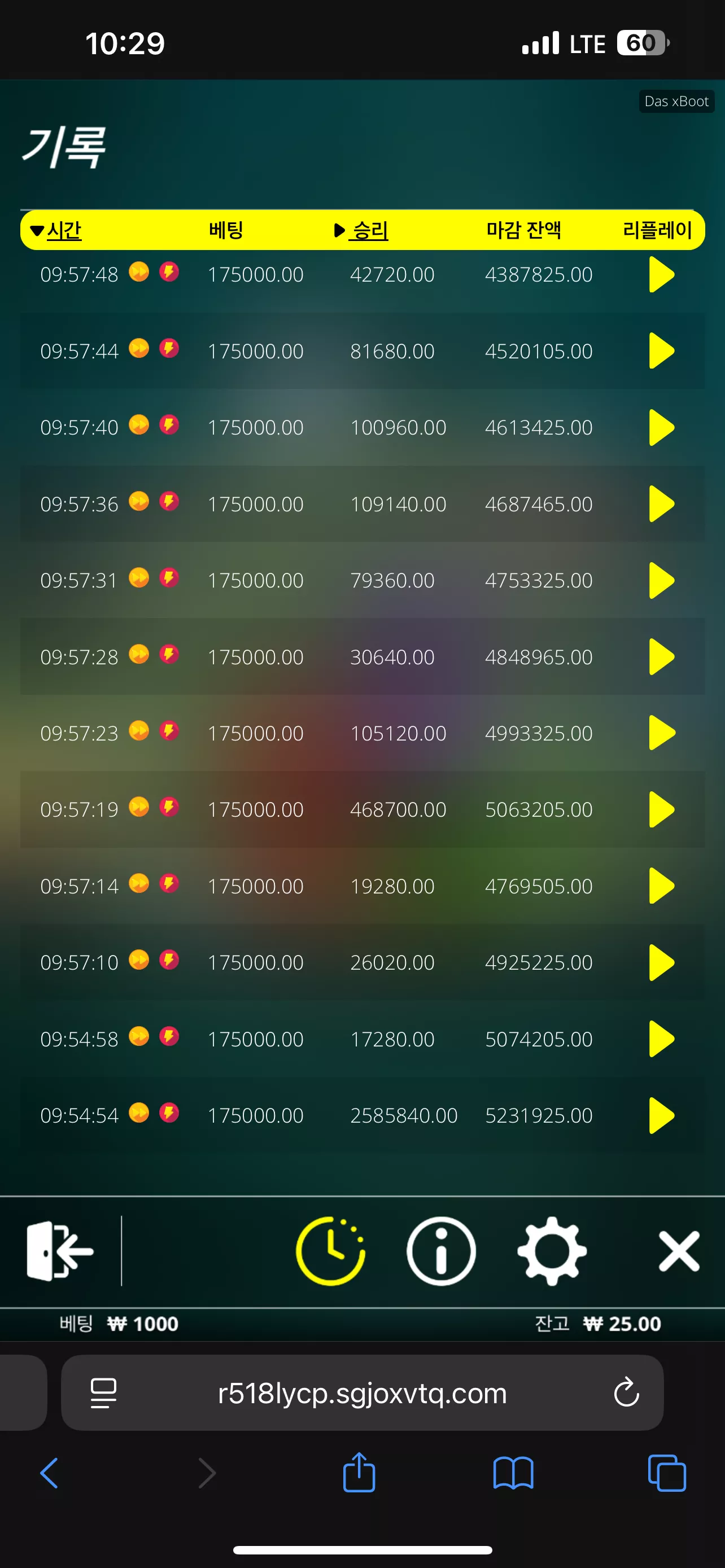
Task: Go back in Safari
Action: coord(49,1473)
